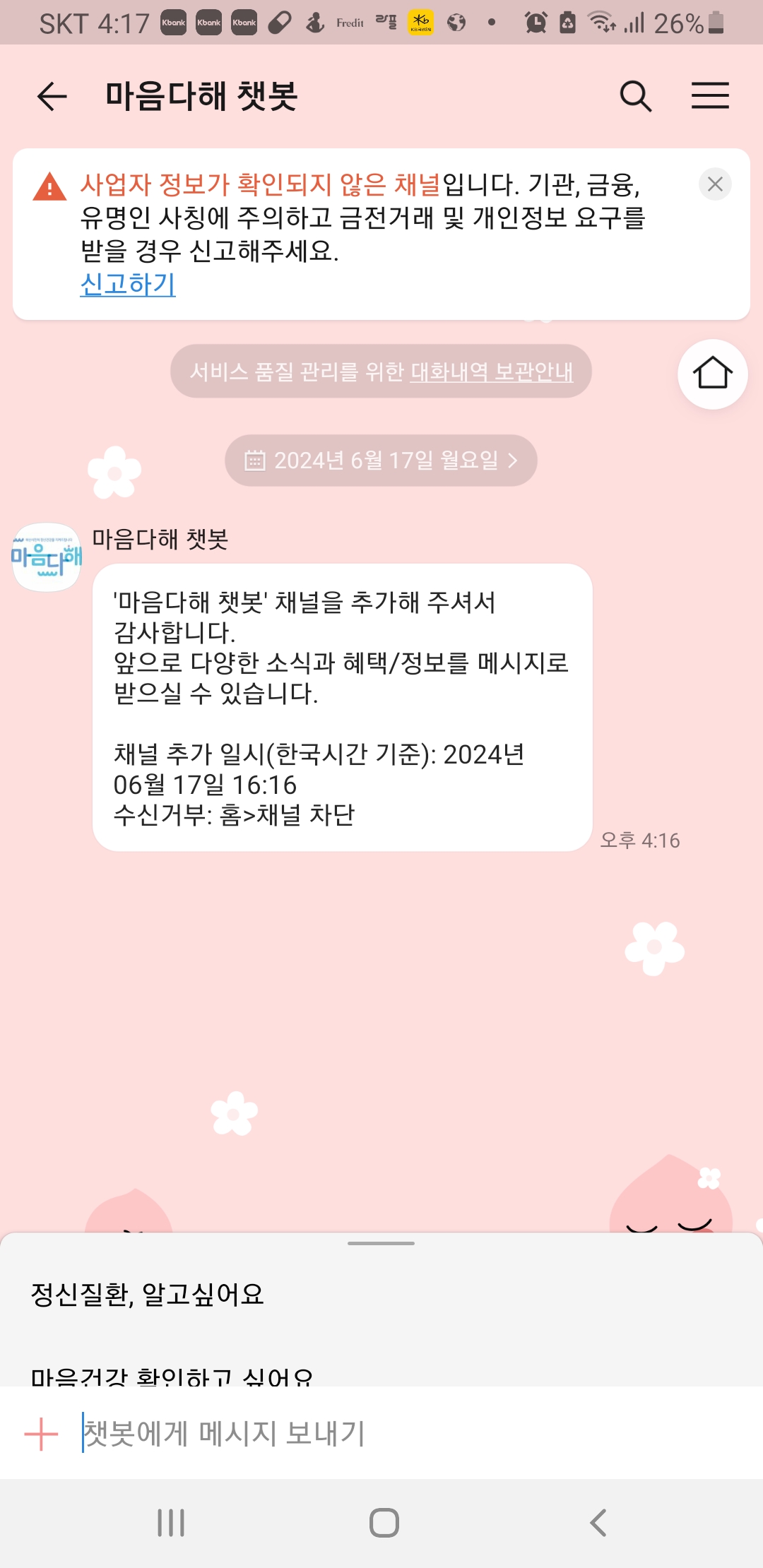Focus the 챗봇에게 메시지 보내기 field
Viewport: 763px width, 1568px height.
396,1434
